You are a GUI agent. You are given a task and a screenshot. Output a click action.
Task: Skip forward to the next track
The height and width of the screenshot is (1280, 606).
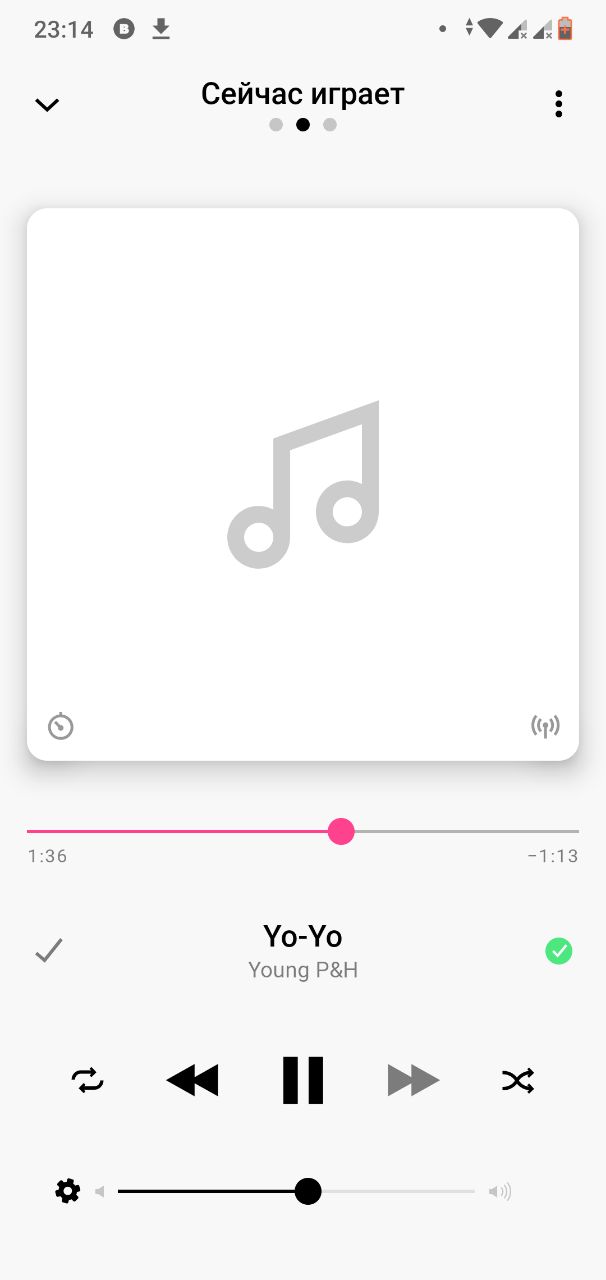(x=413, y=1080)
